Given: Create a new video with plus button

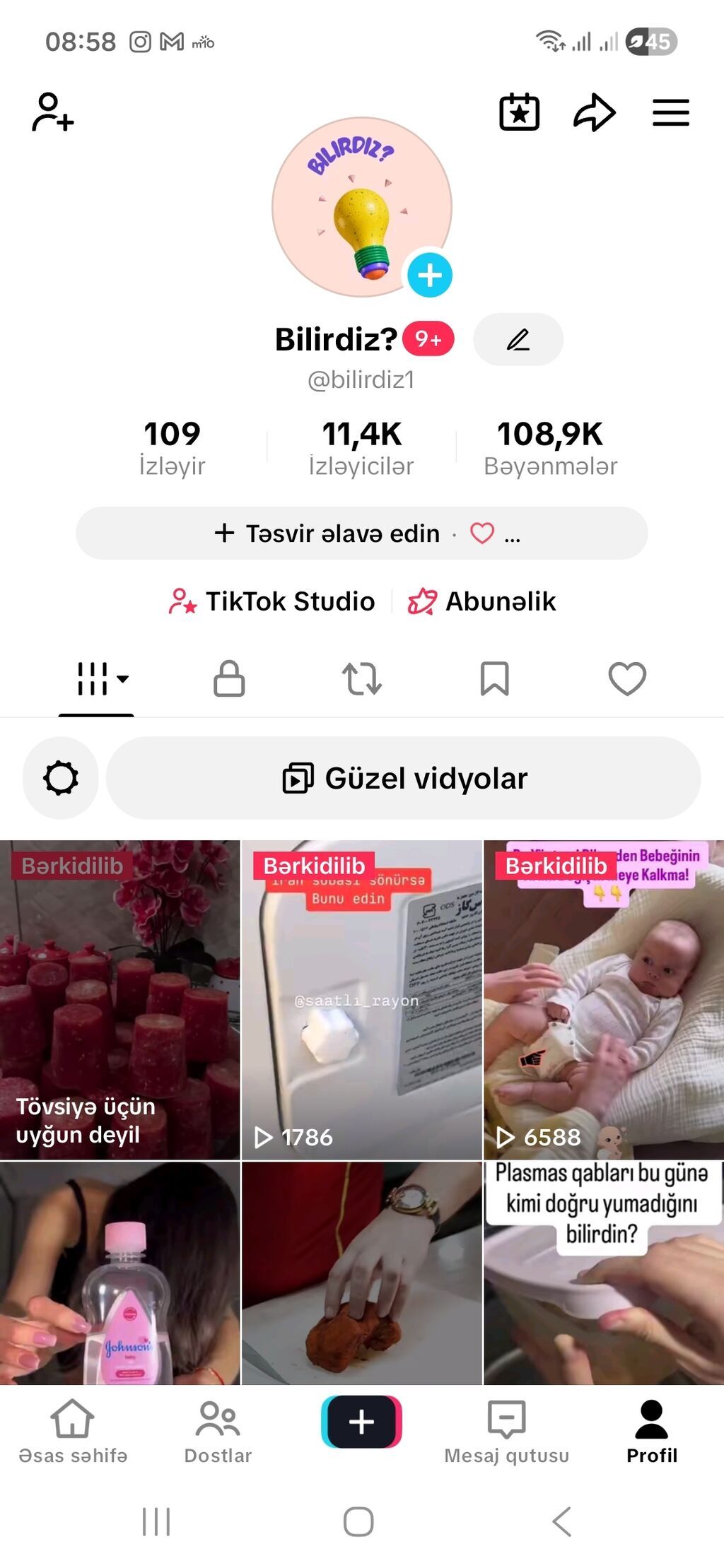Looking at the screenshot, I should tap(361, 1422).
